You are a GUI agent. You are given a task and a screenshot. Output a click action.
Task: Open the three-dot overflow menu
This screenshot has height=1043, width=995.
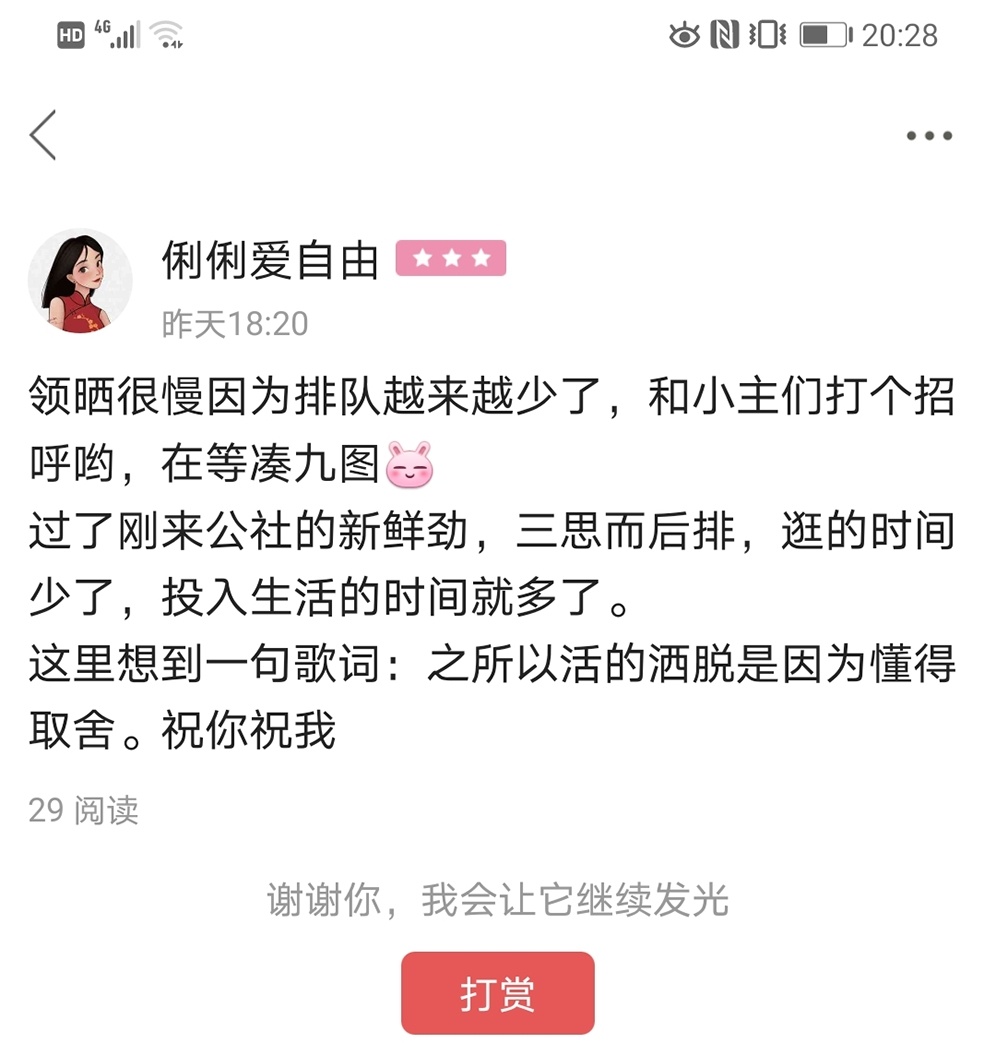(x=929, y=136)
